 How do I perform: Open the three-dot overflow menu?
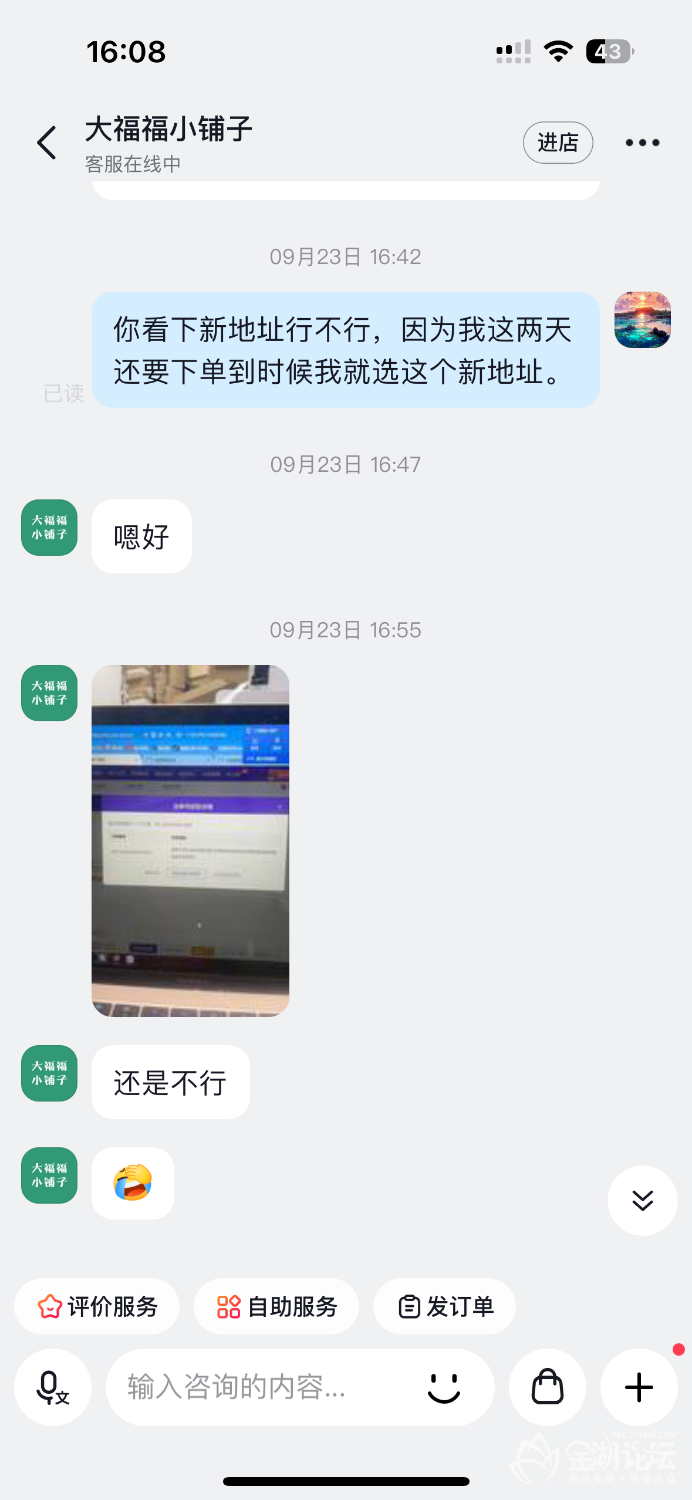[642, 143]
